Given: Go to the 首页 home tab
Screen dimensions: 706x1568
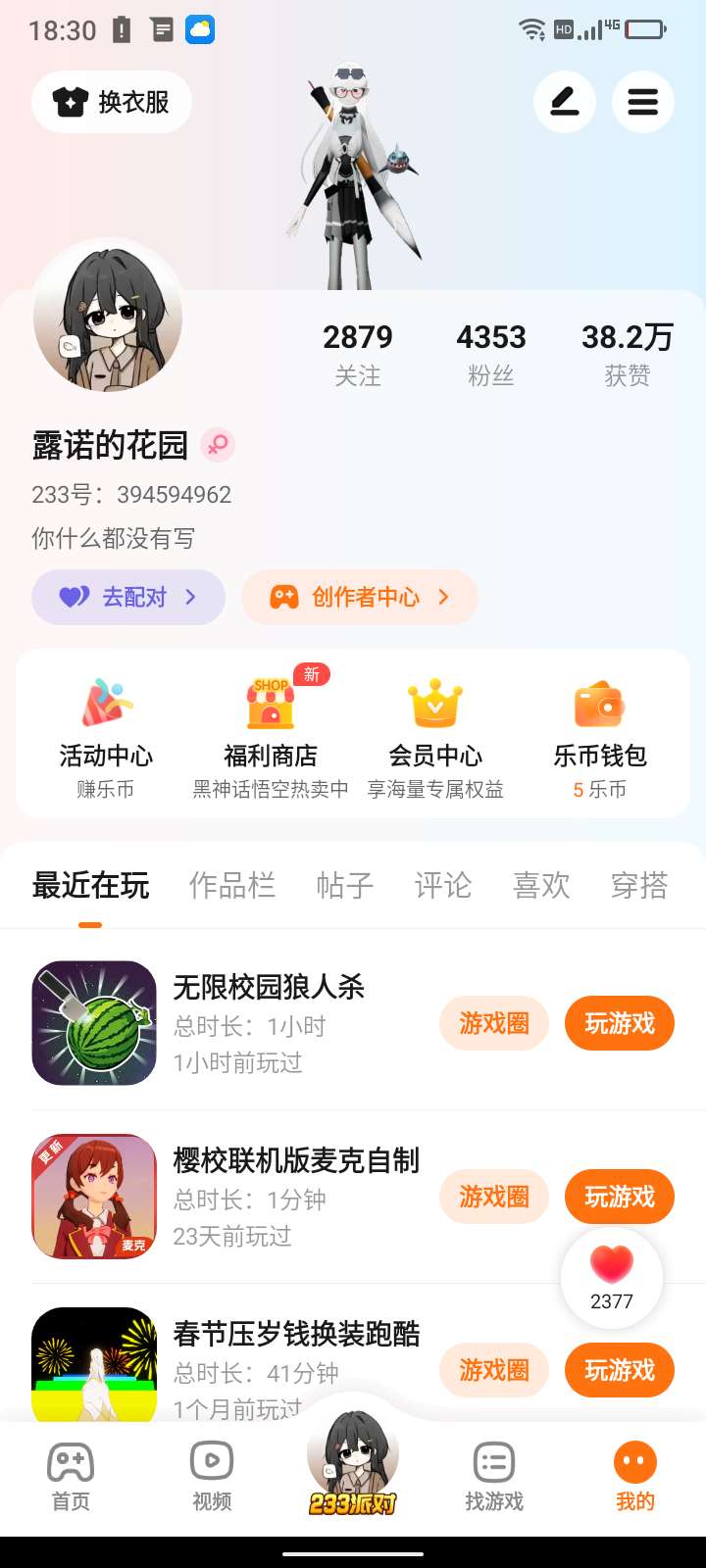Looking at the screenshot, I should (71, 1477).
